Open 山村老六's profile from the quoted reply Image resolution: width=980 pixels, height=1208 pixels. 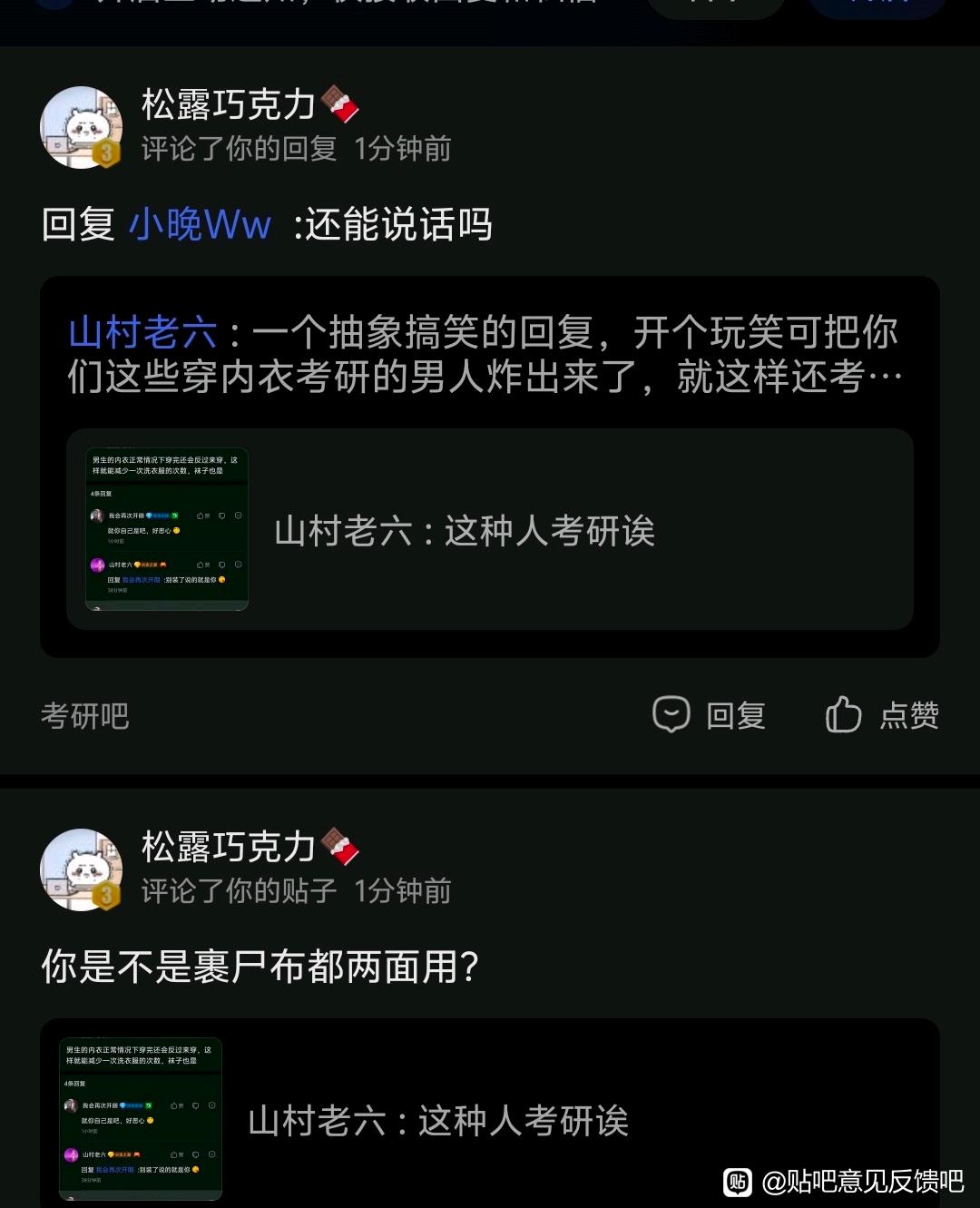tap(142, 333)
